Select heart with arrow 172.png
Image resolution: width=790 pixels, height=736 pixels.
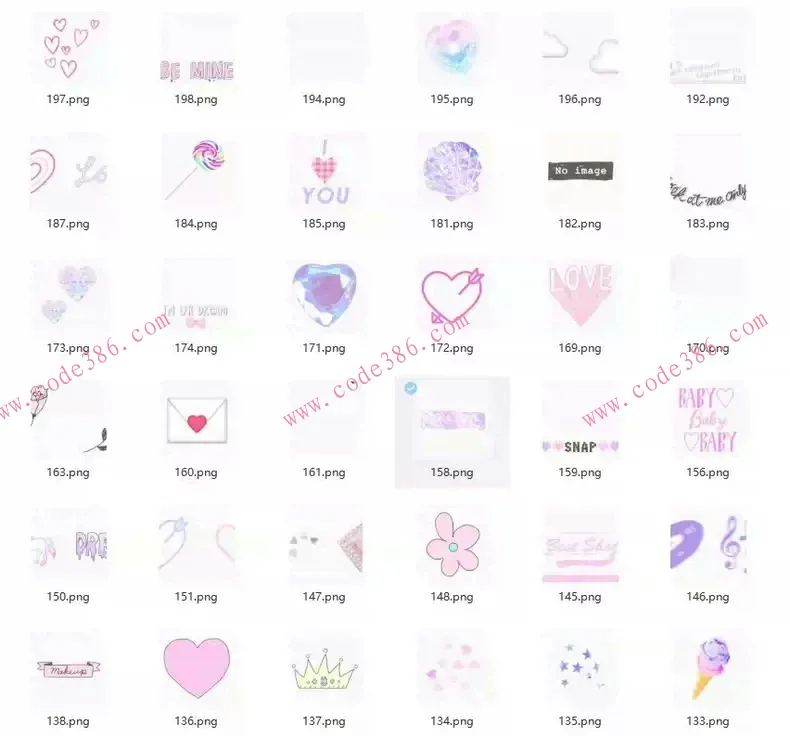click(x=452, y=296)
